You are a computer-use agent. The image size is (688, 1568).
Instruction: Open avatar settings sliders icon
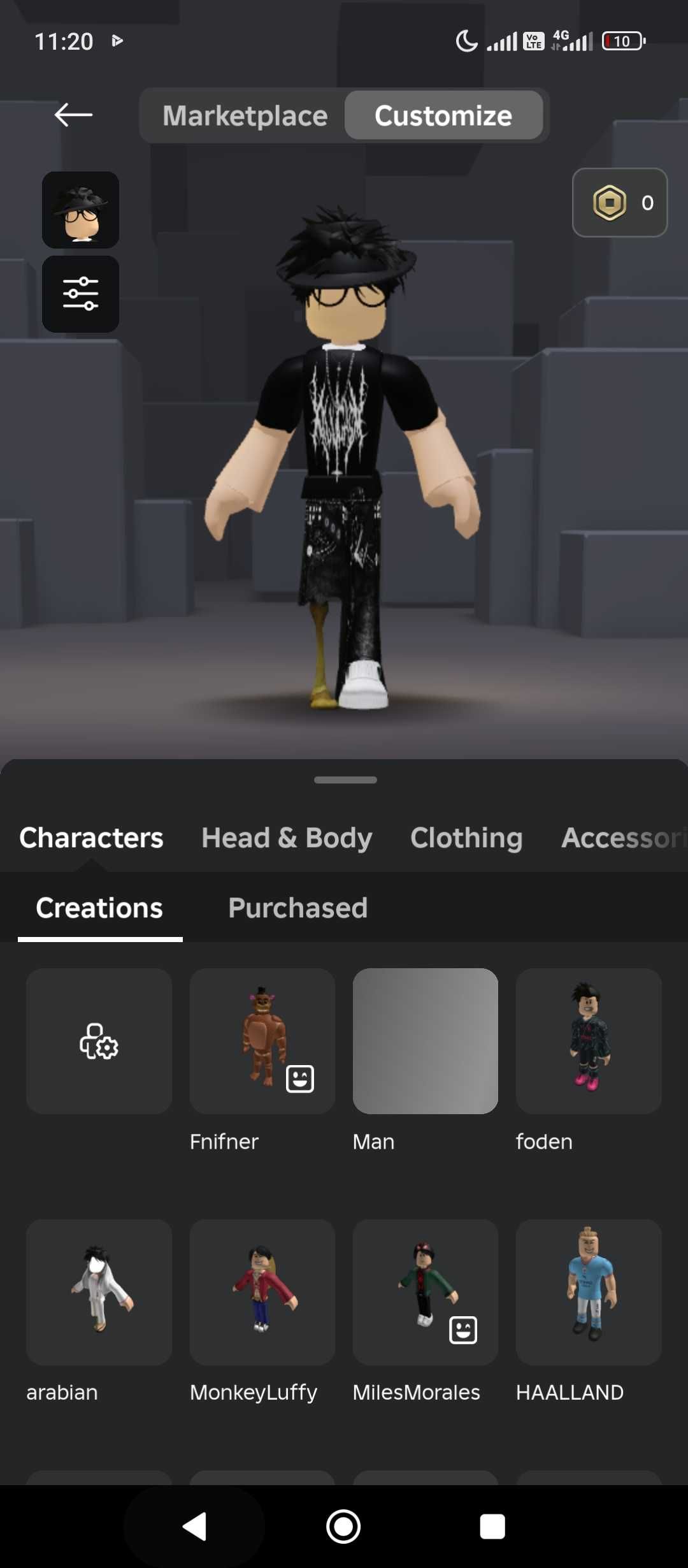point(80,294)
